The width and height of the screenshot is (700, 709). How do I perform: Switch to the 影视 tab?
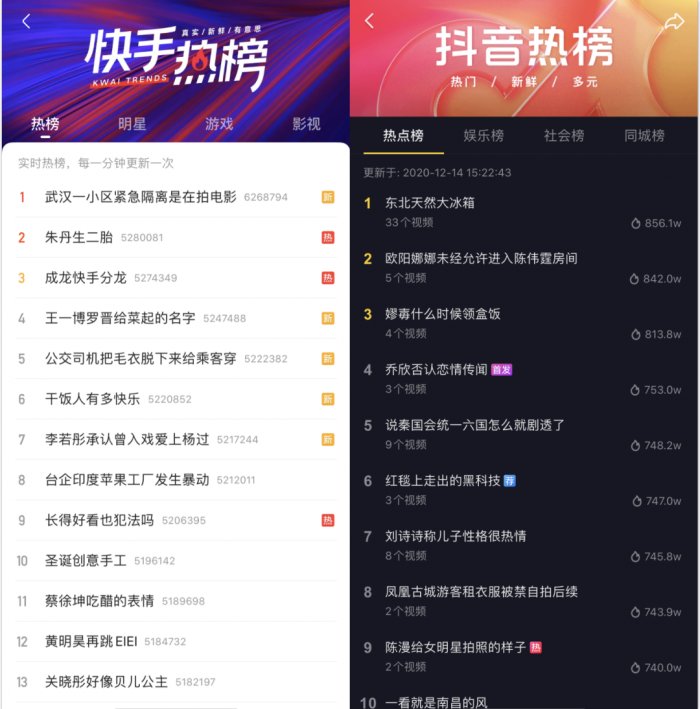(306, 124)
